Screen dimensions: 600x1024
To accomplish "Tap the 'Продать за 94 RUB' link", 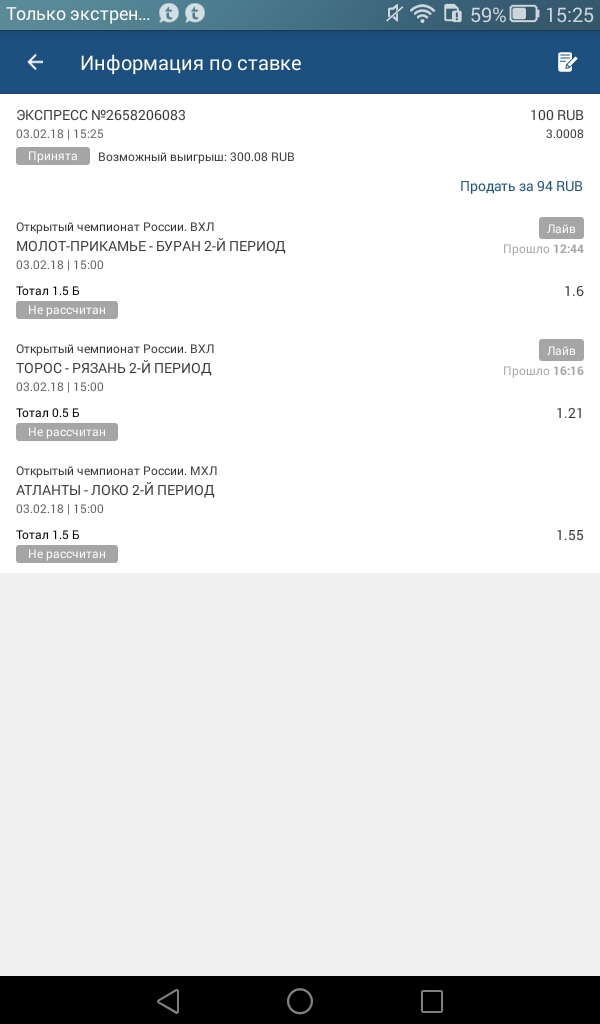I will point(520,186).
